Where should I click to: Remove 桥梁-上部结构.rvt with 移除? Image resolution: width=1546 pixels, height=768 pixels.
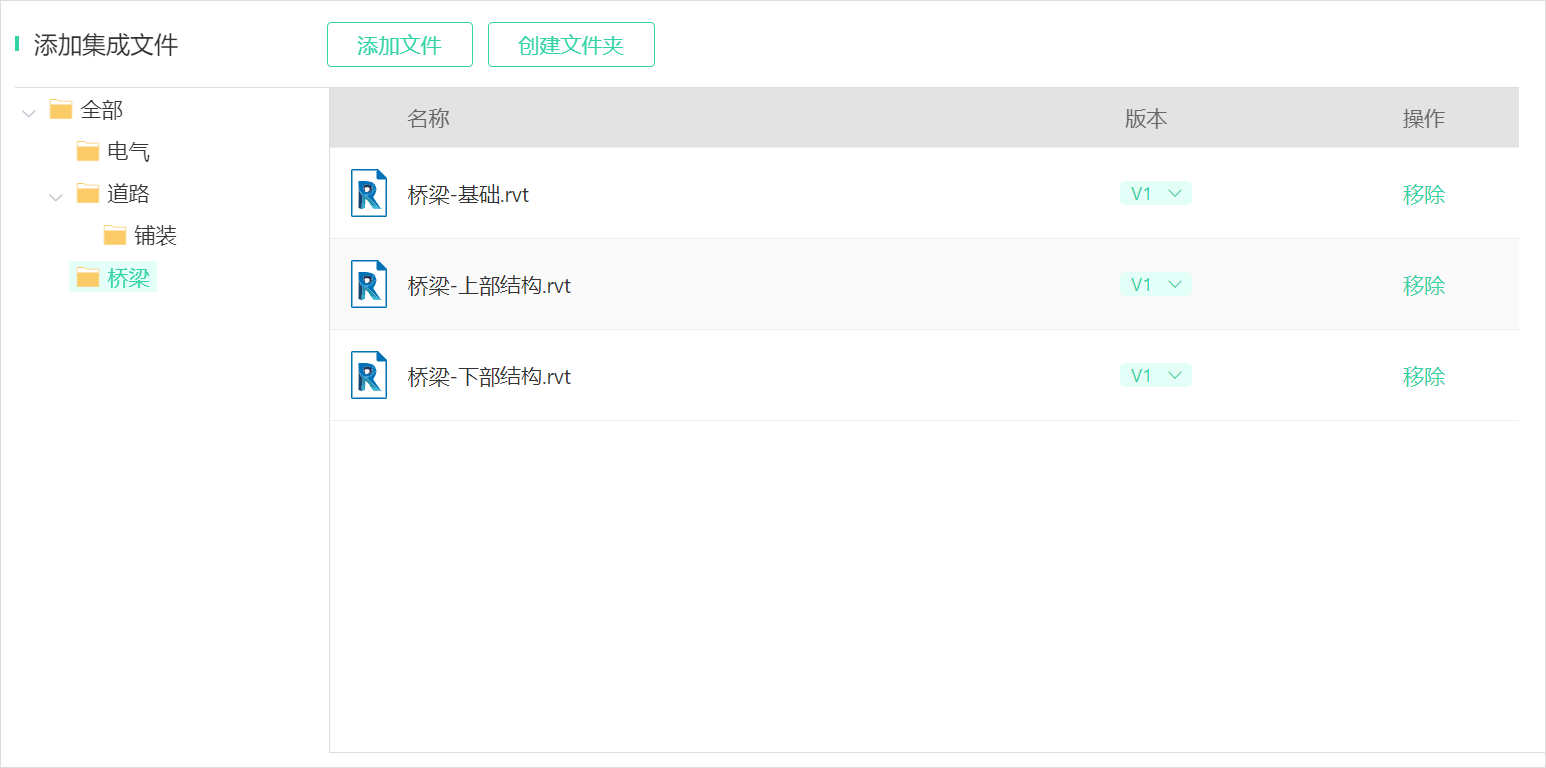pyautogui.click(x=1424, y=286)
